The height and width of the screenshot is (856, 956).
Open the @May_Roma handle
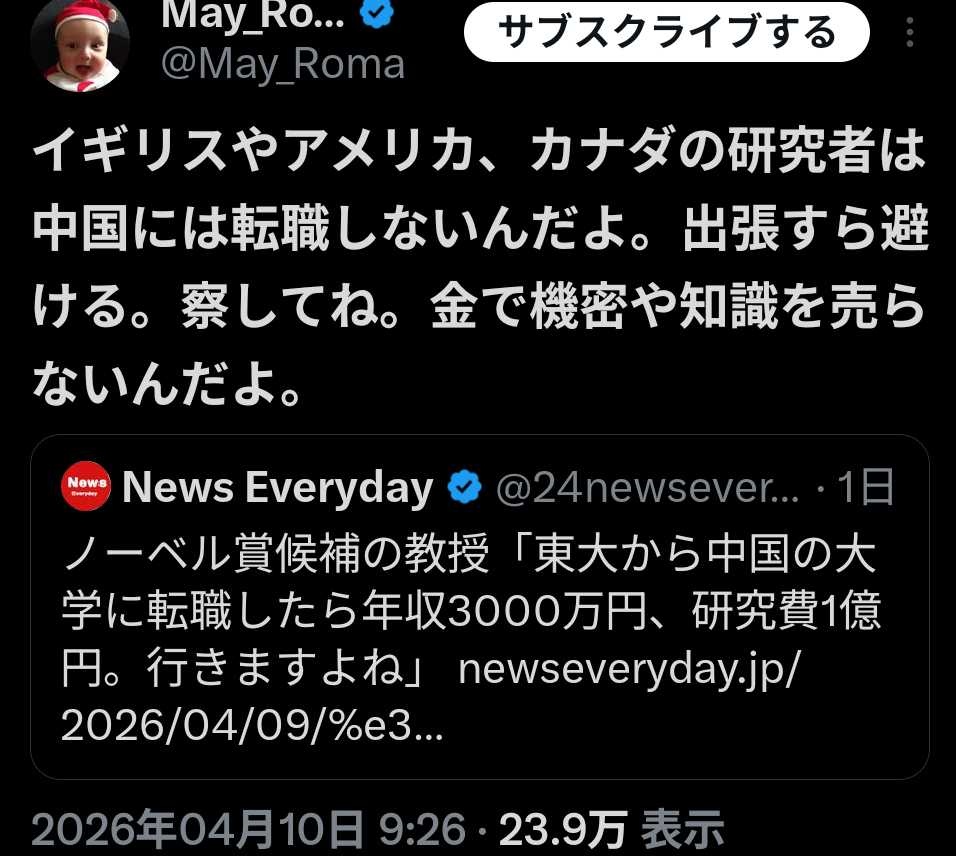[x=282, y=66]
